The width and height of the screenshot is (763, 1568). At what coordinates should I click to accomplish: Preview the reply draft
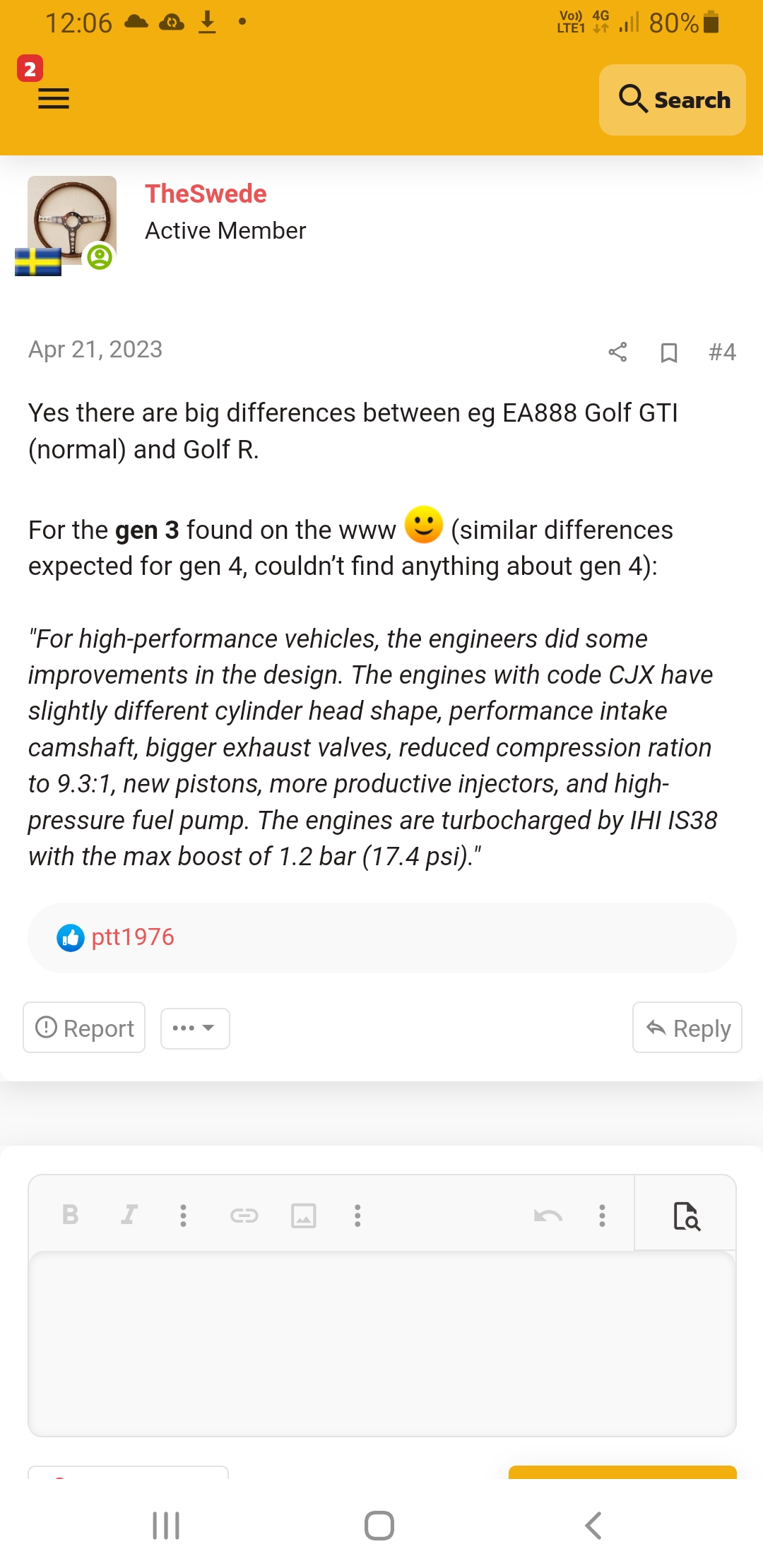click(x=686, y=1215)
